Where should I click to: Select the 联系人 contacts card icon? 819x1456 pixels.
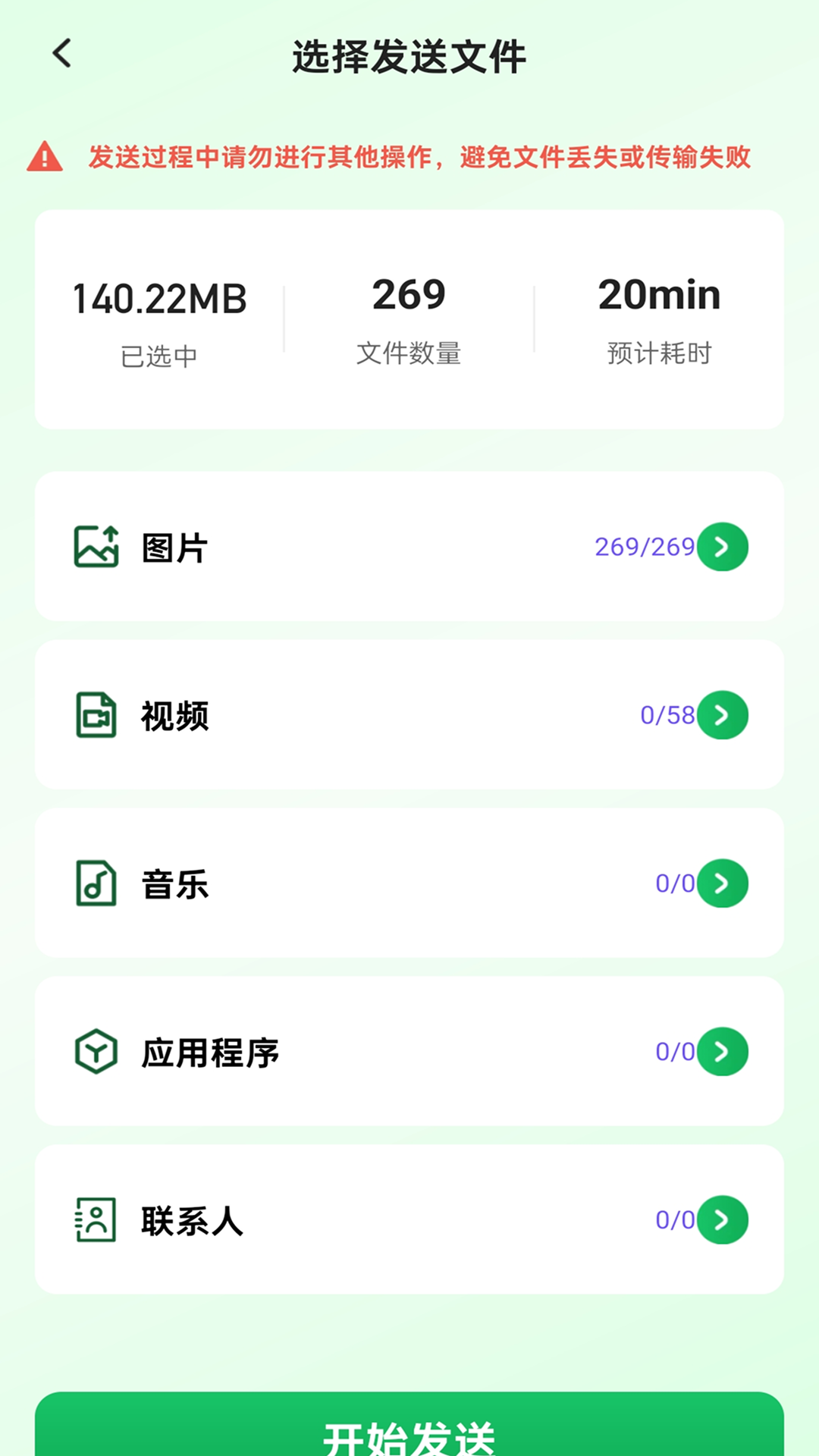pyautogui.click(x=96, y=1219)
